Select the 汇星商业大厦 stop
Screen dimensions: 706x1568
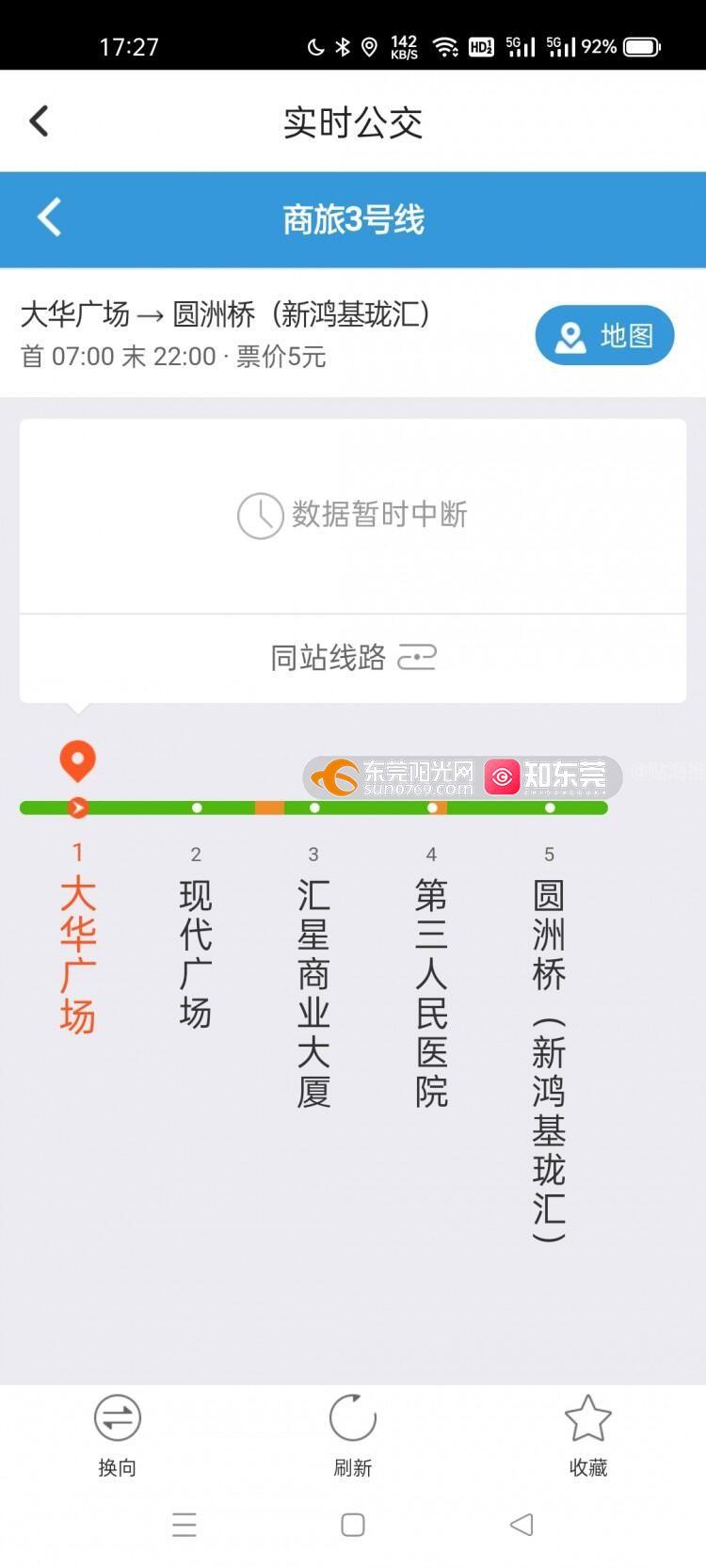[313, 988]
